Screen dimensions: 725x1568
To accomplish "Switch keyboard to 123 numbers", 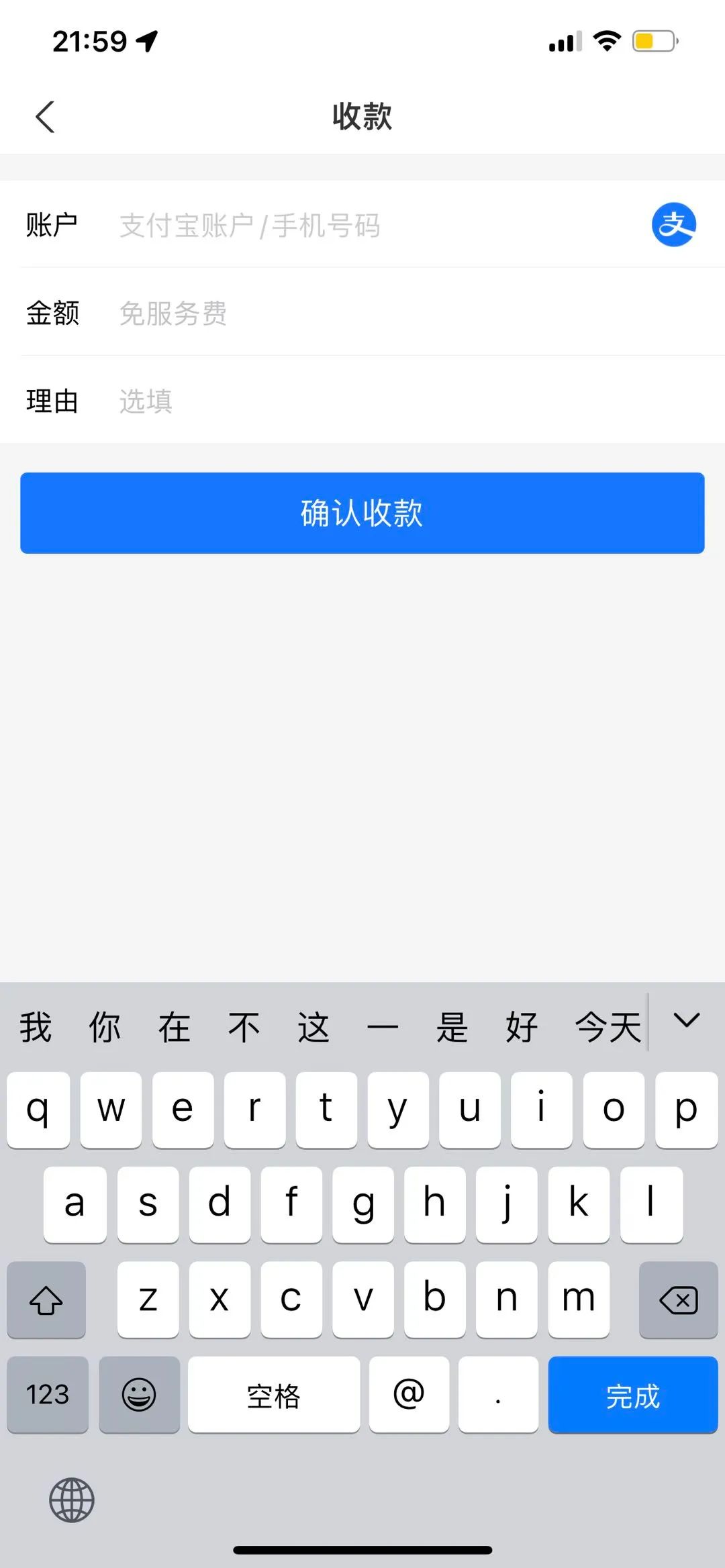I will point(48,1395).
